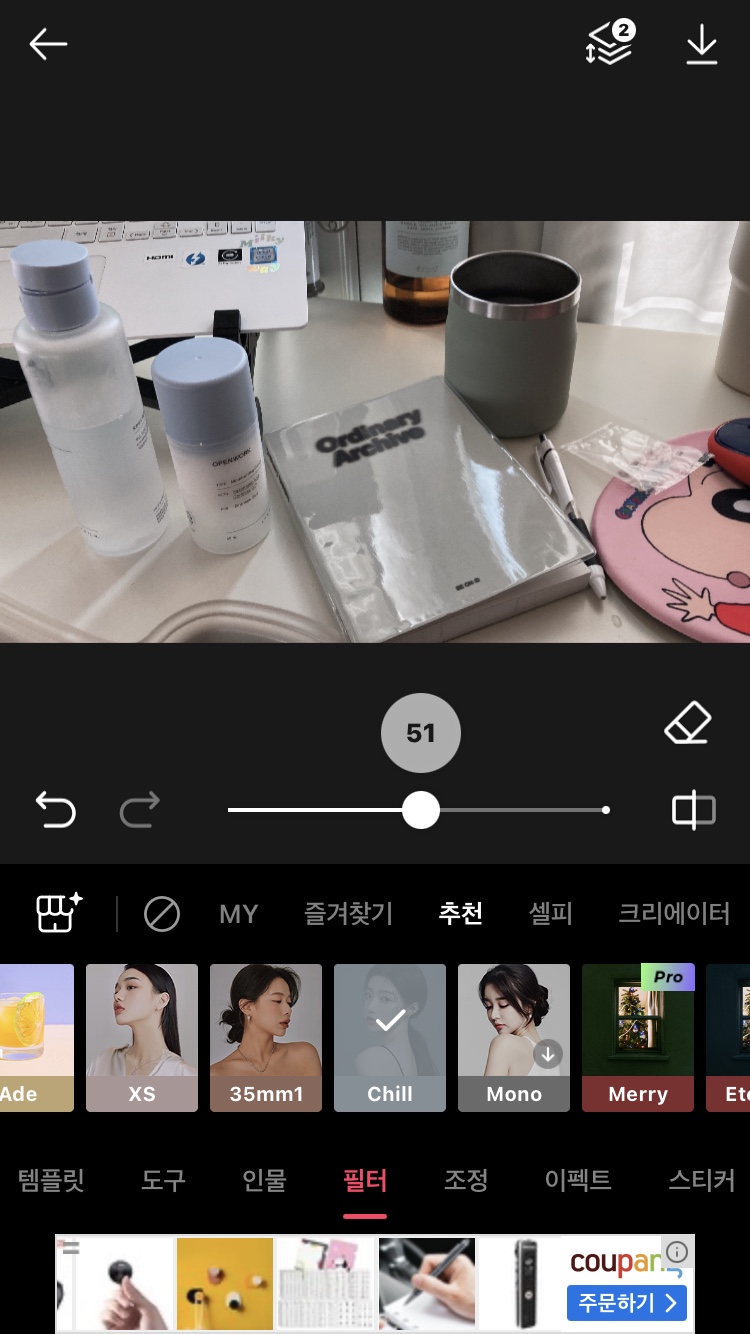The image size is (750, 1334).
Task: Undo the last edit
Action: [x=55, y=809]
